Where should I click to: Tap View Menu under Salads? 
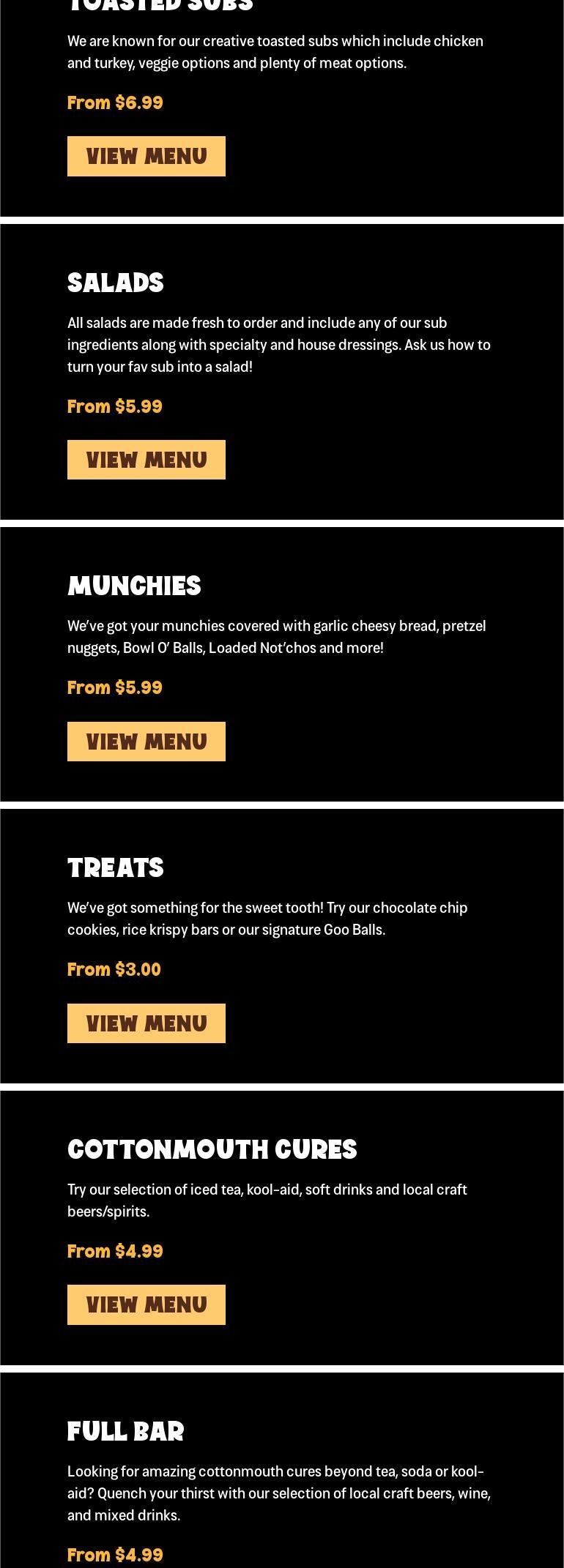(x=146, y=460)
